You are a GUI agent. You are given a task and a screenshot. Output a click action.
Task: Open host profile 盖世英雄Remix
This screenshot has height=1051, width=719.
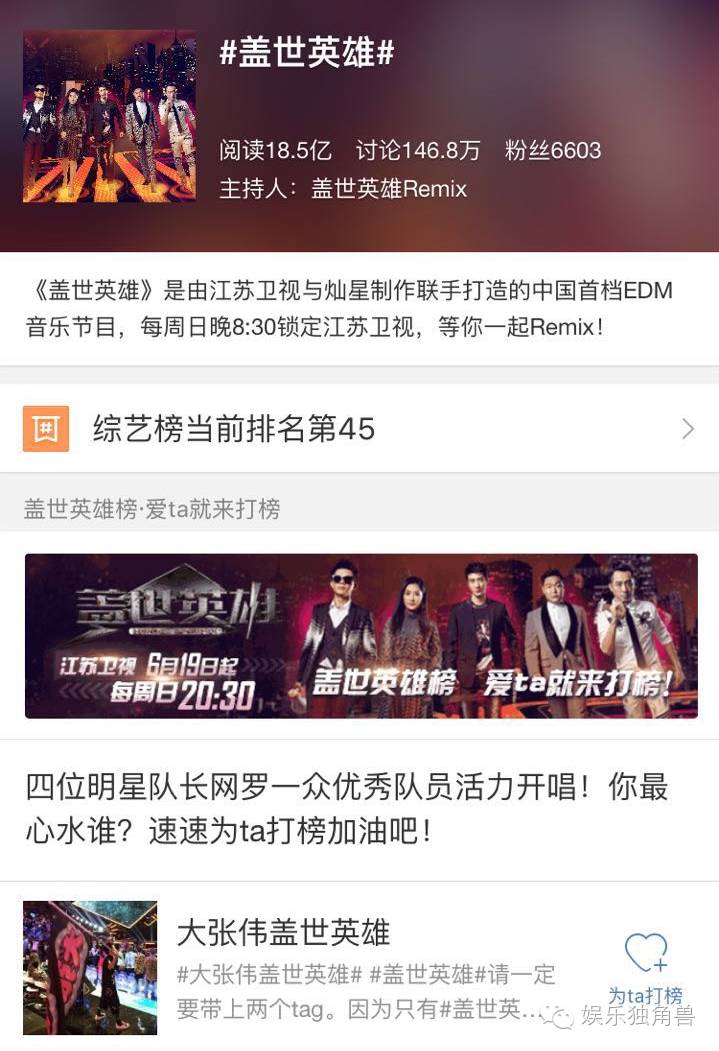tap(389, 188)
